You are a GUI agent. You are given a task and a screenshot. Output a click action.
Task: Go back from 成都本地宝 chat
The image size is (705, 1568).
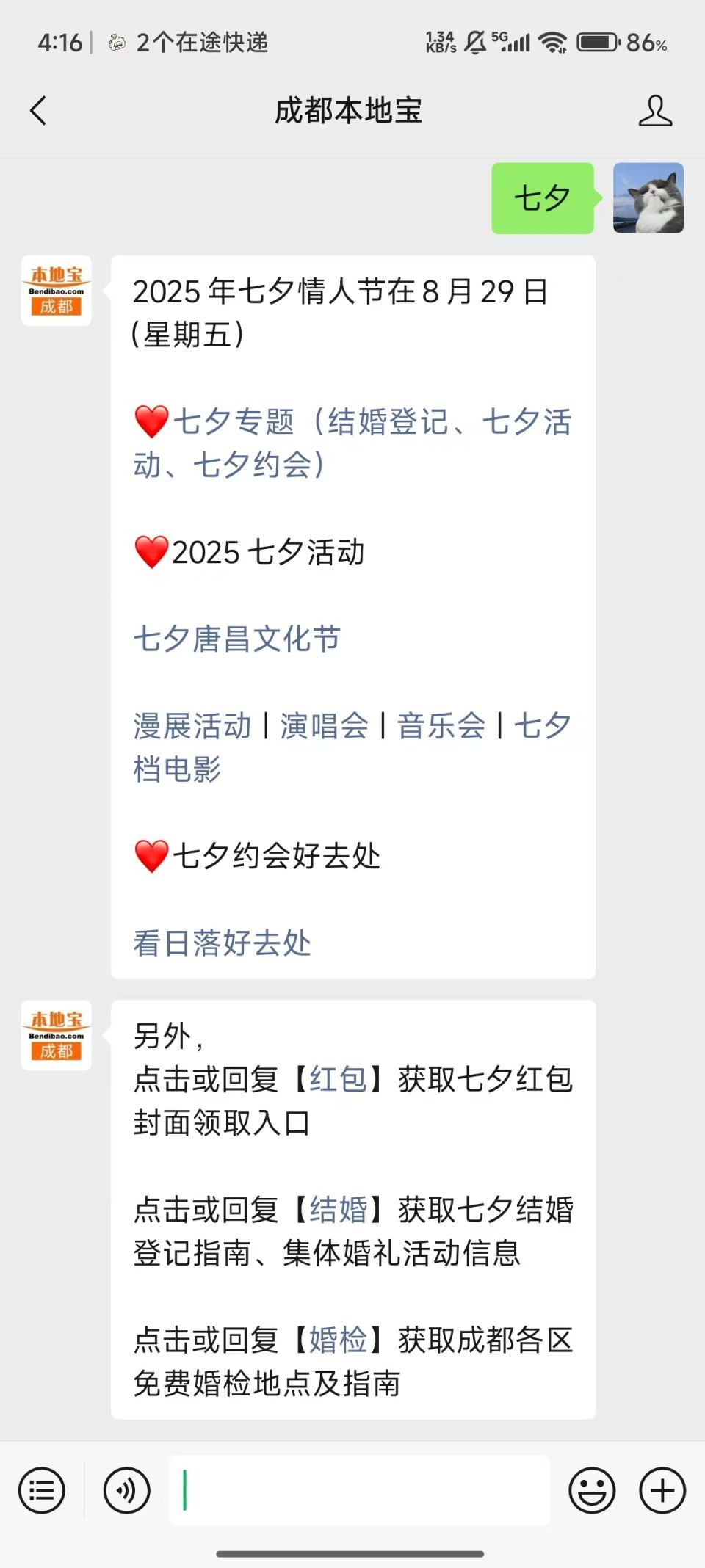[x=38, y=111]
